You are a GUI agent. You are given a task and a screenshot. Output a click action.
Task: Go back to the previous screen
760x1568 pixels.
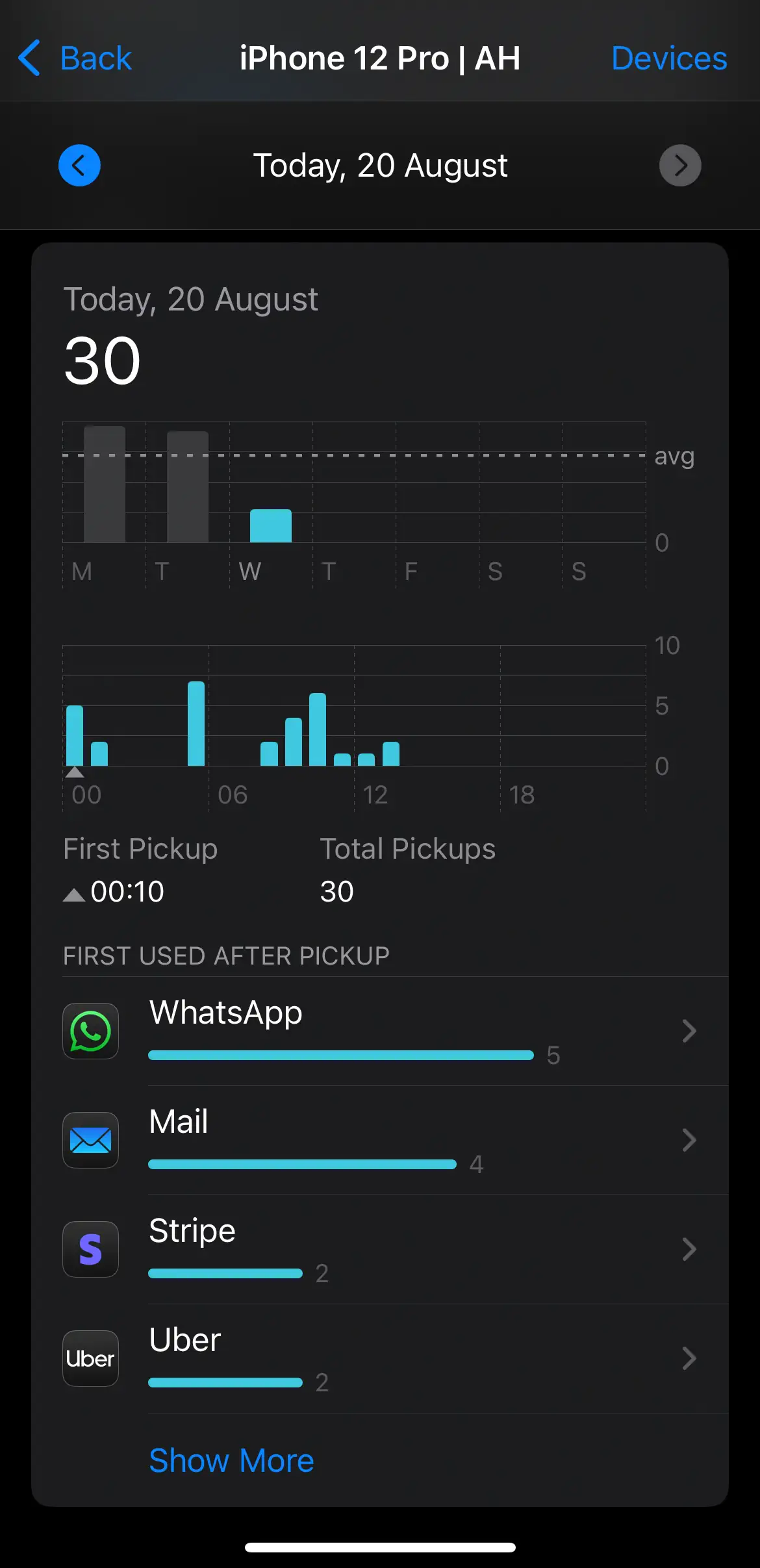point(75,58)
